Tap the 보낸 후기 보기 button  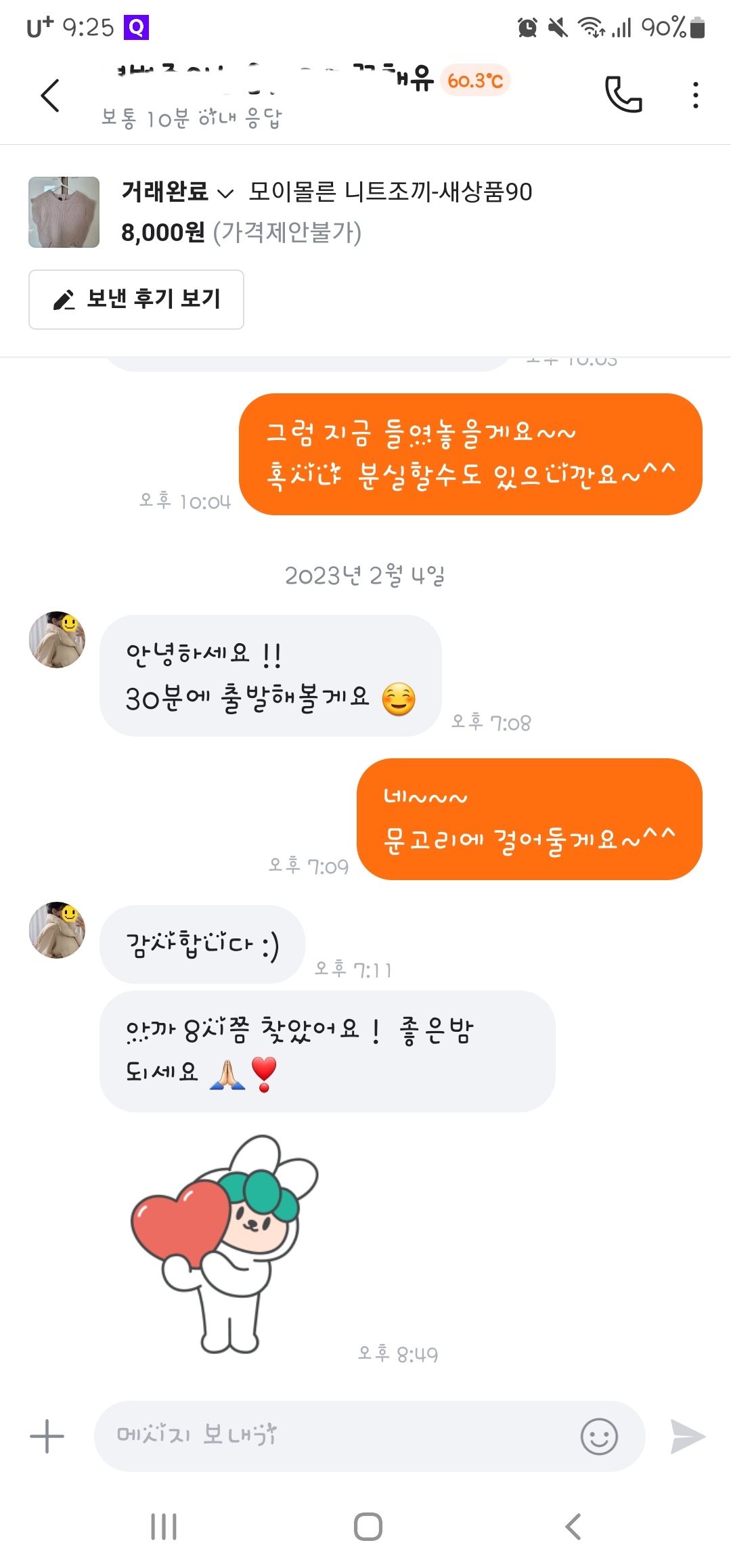click(136, 299)
